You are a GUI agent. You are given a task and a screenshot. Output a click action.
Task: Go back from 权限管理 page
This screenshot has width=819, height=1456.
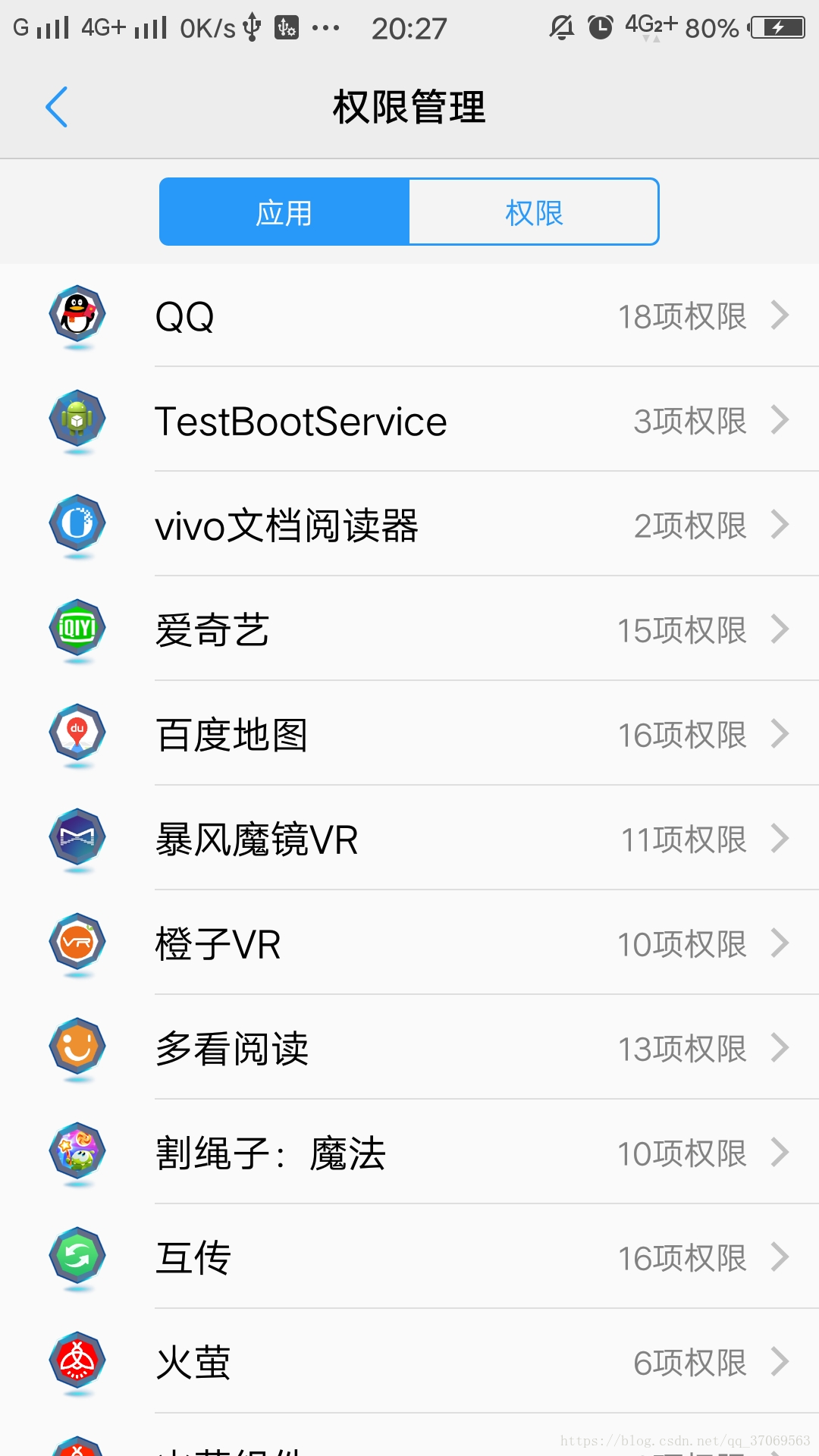(x=57, y=107)
